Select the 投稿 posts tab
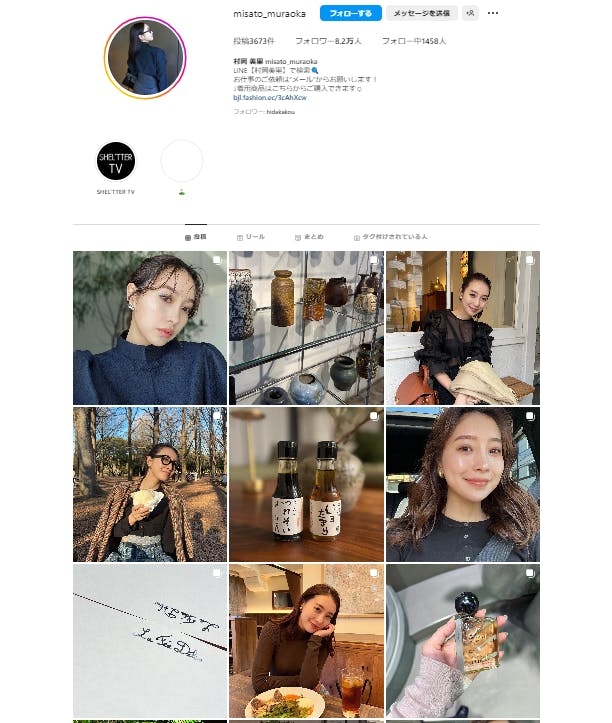Screen dimensions: 612x723 [x=196, y=237]
